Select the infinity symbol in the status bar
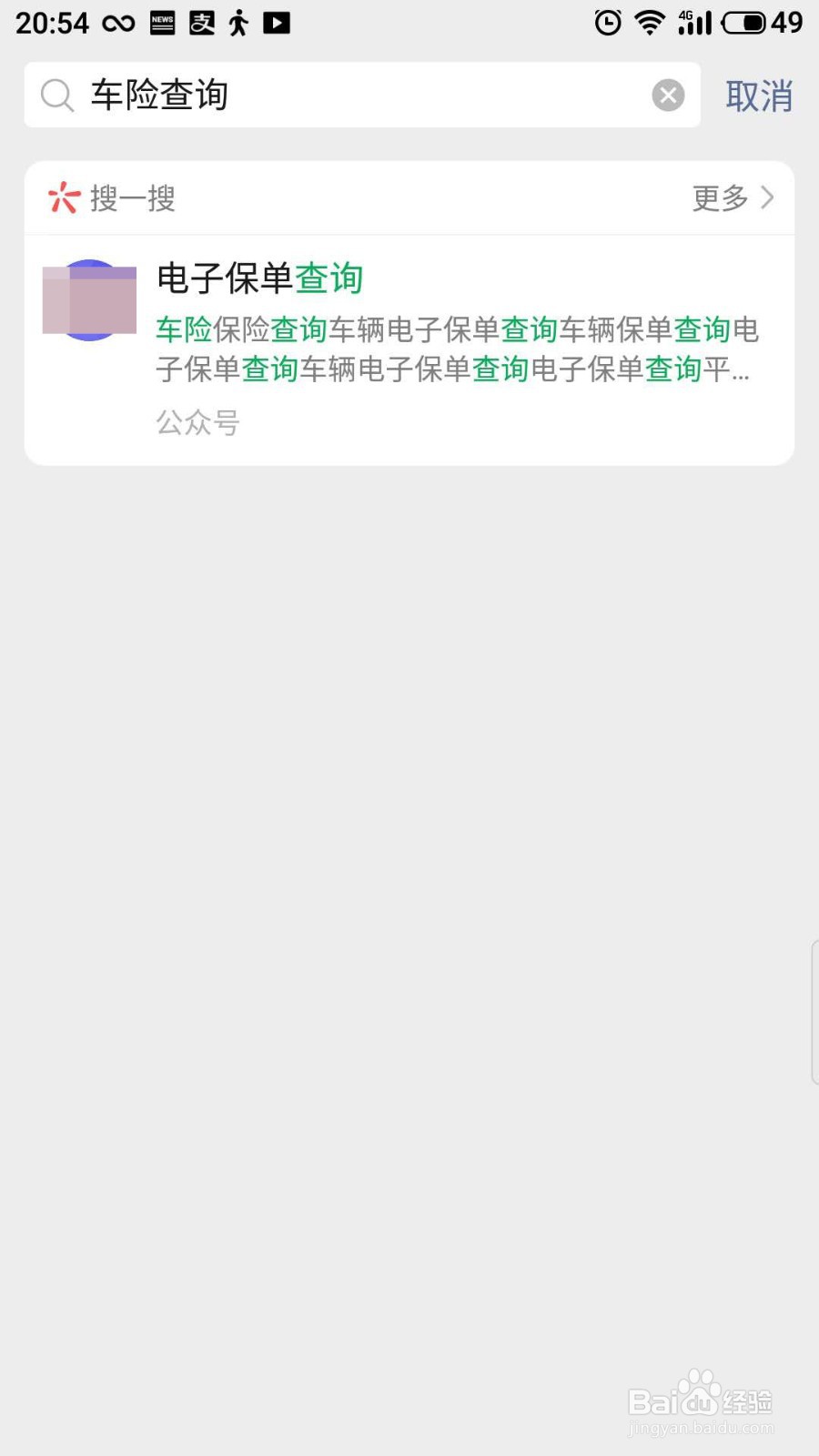 click(x=118, y=23)
